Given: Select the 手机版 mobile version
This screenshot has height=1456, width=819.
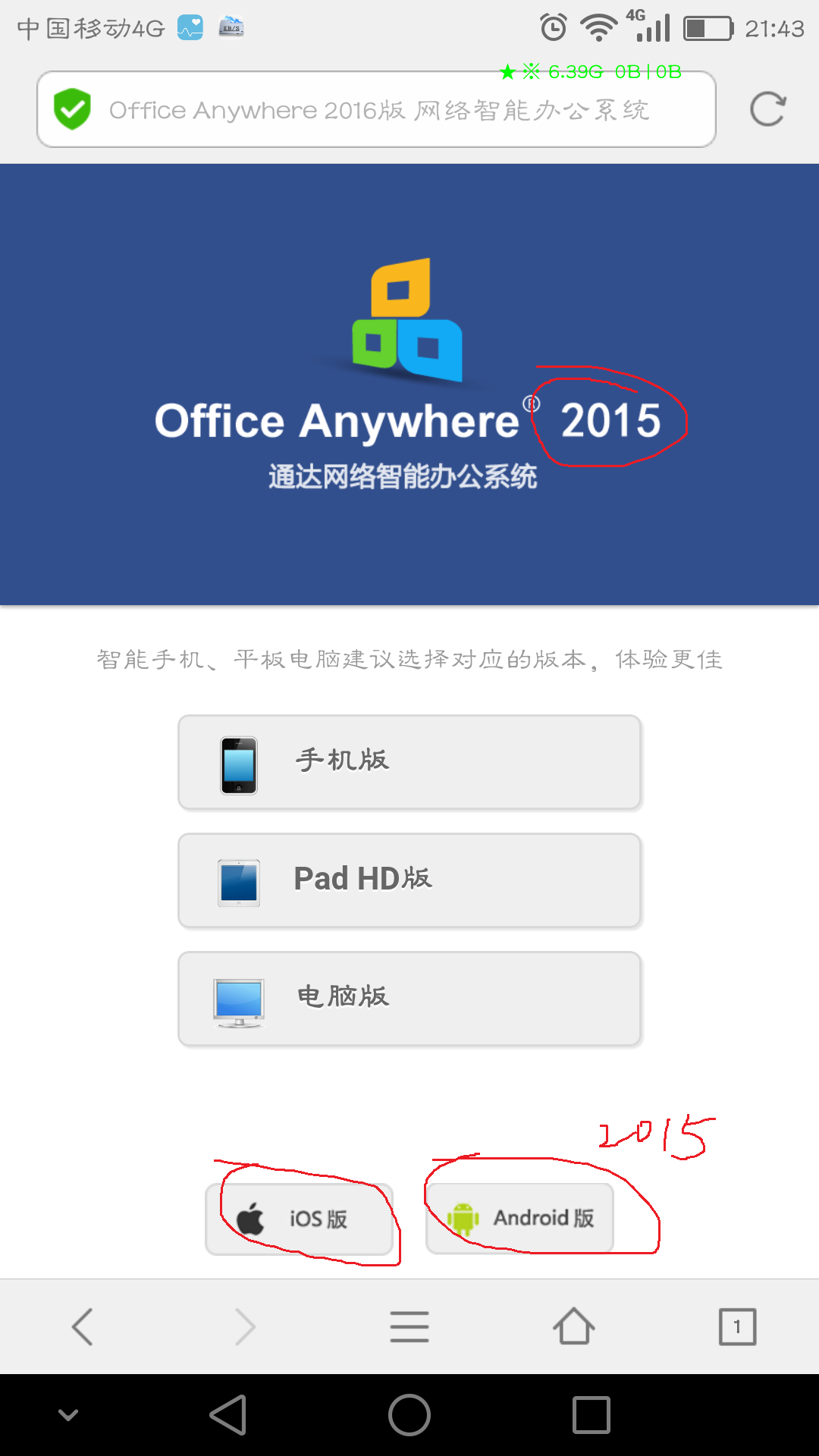Looking at the screenshot, I should (x=409, y=762).
